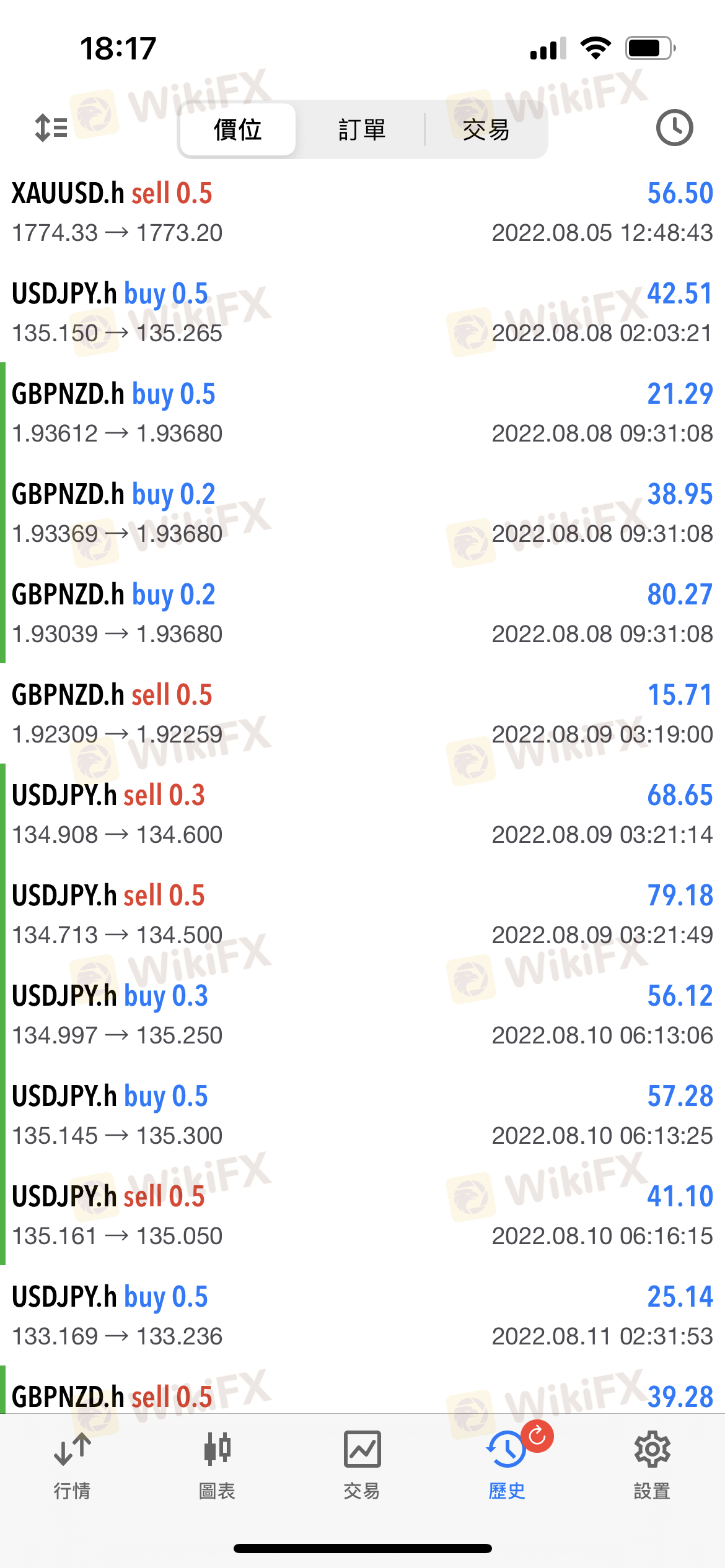Select the 價位 segment
The width and height of the screenshot is (725, 1568).
237,130
